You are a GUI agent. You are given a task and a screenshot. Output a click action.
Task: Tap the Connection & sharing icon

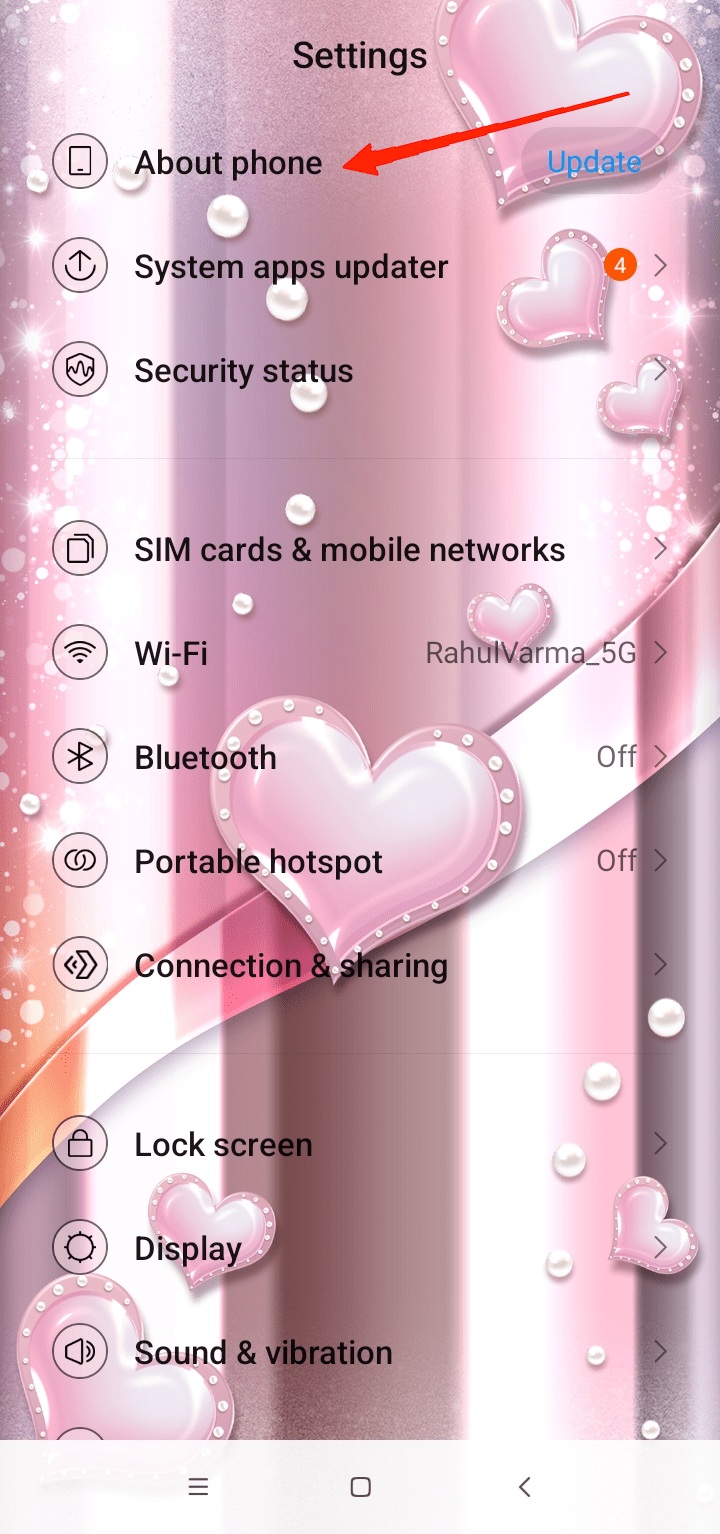point(80,964)
